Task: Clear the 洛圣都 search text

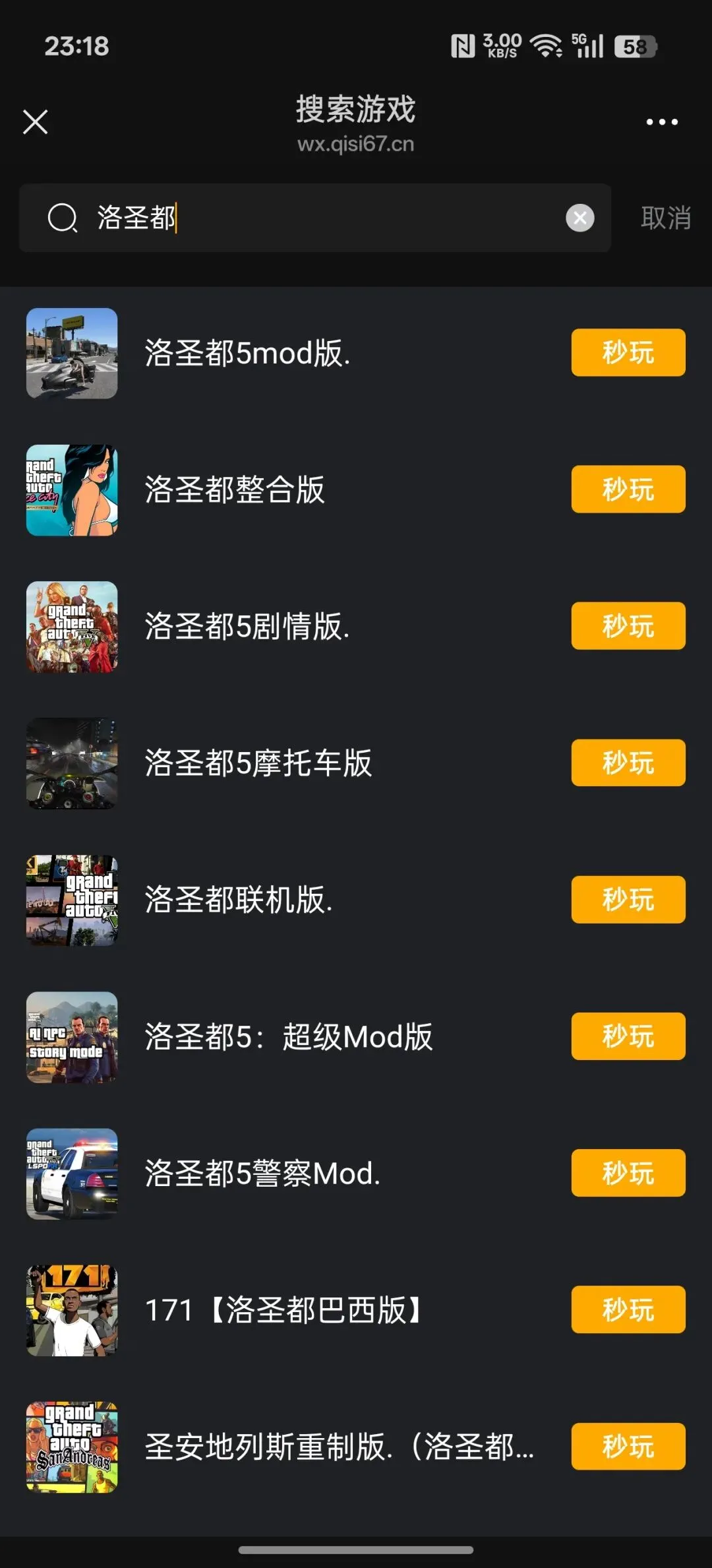Action: tap(580, 218)
